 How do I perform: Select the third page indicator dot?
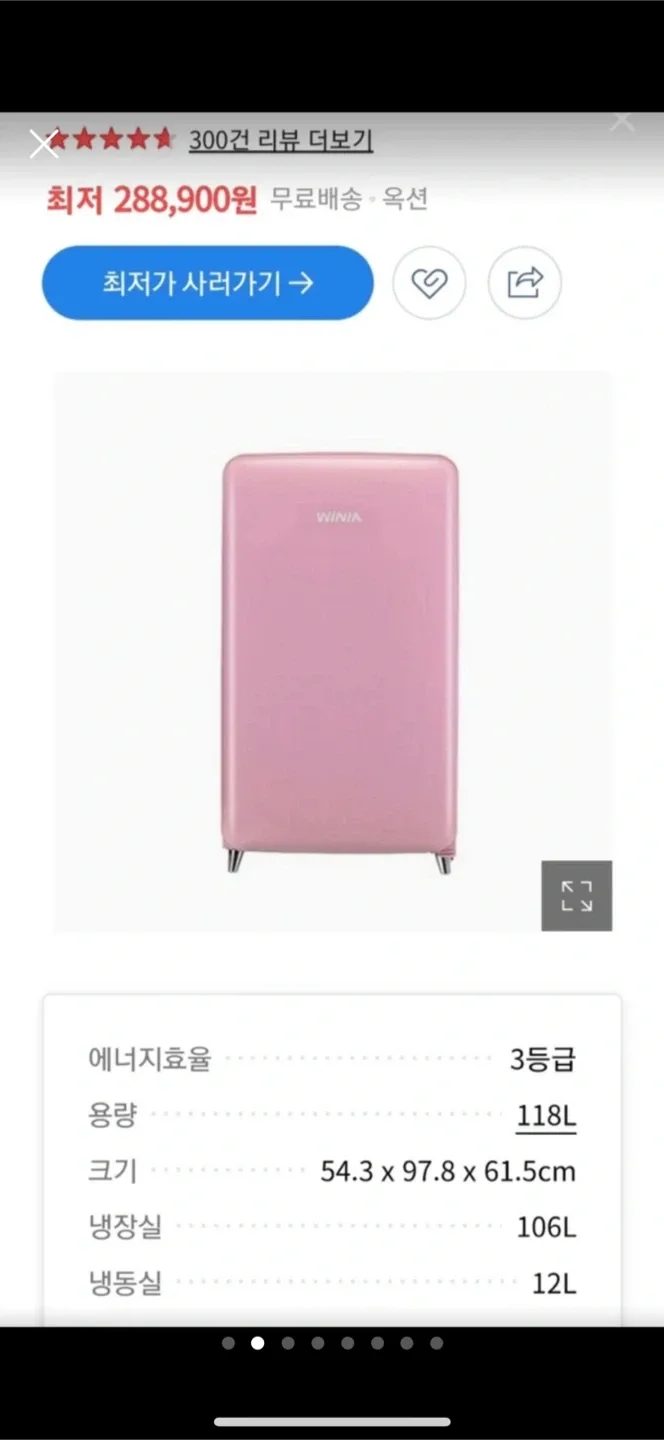coord(288,1343)
